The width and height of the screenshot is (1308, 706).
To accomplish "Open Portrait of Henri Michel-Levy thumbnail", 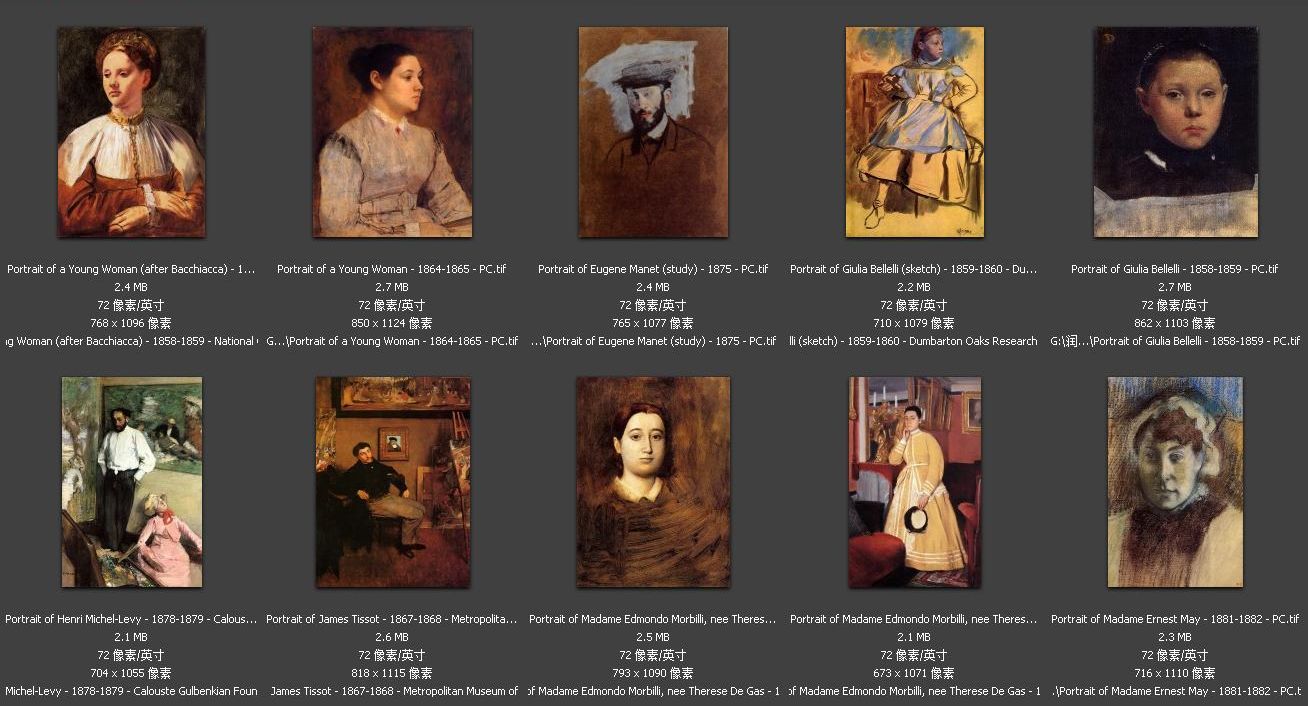I will coord(131,482).
